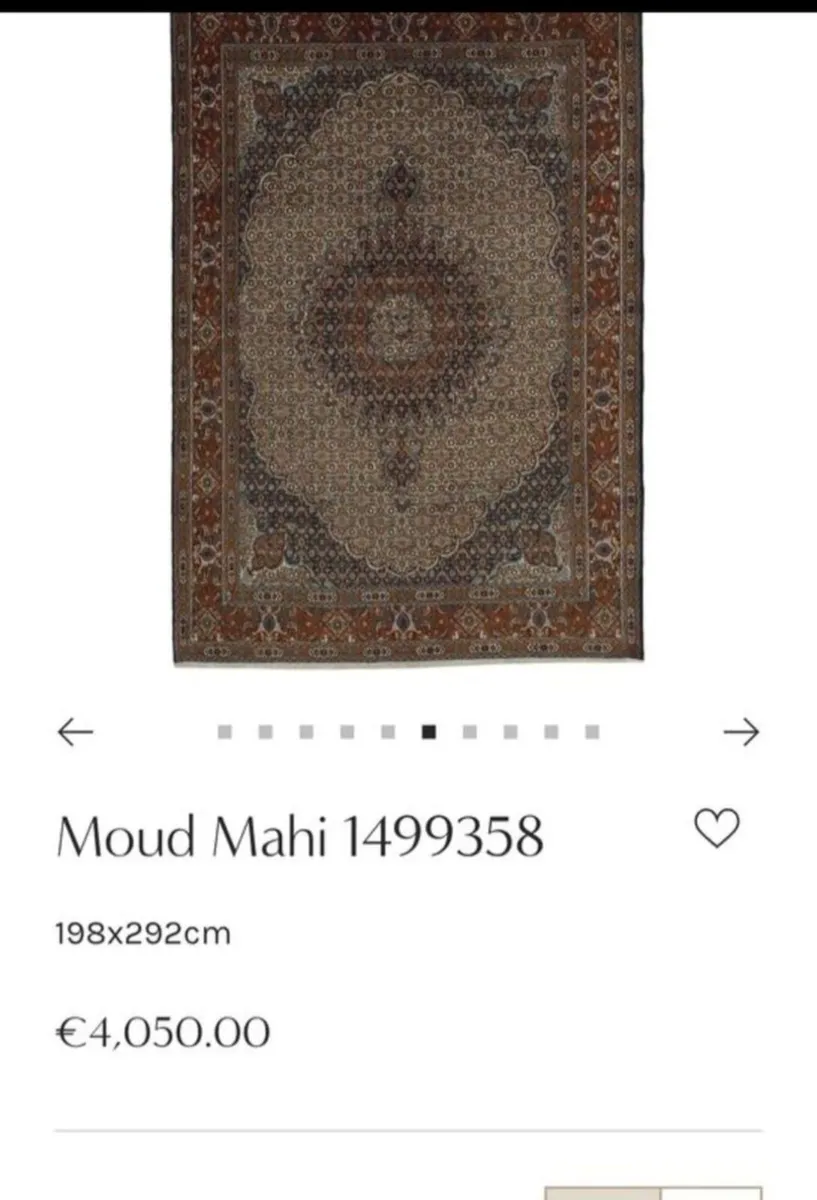Click the left arrow to view previous image
817x1200 pixels.
point(73,733)
